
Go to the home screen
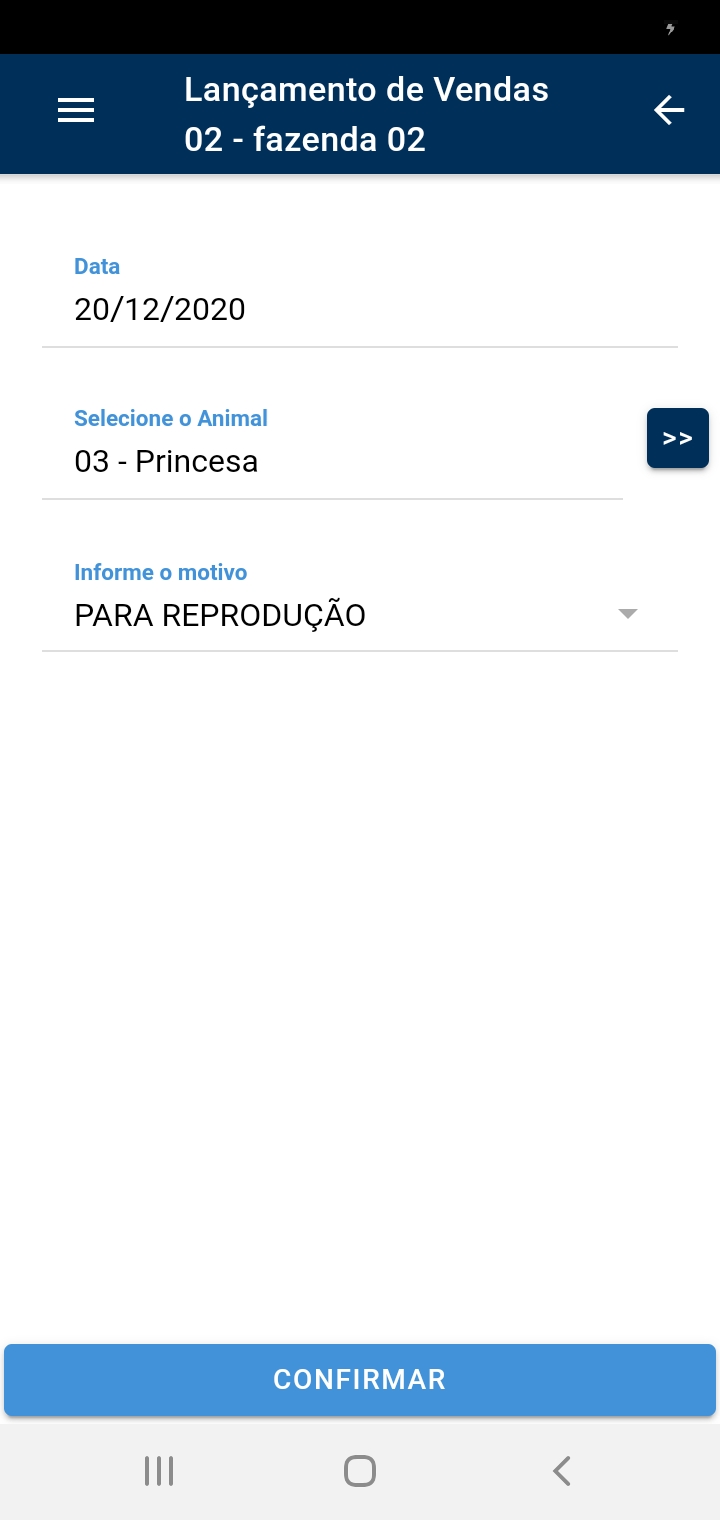360,1471
